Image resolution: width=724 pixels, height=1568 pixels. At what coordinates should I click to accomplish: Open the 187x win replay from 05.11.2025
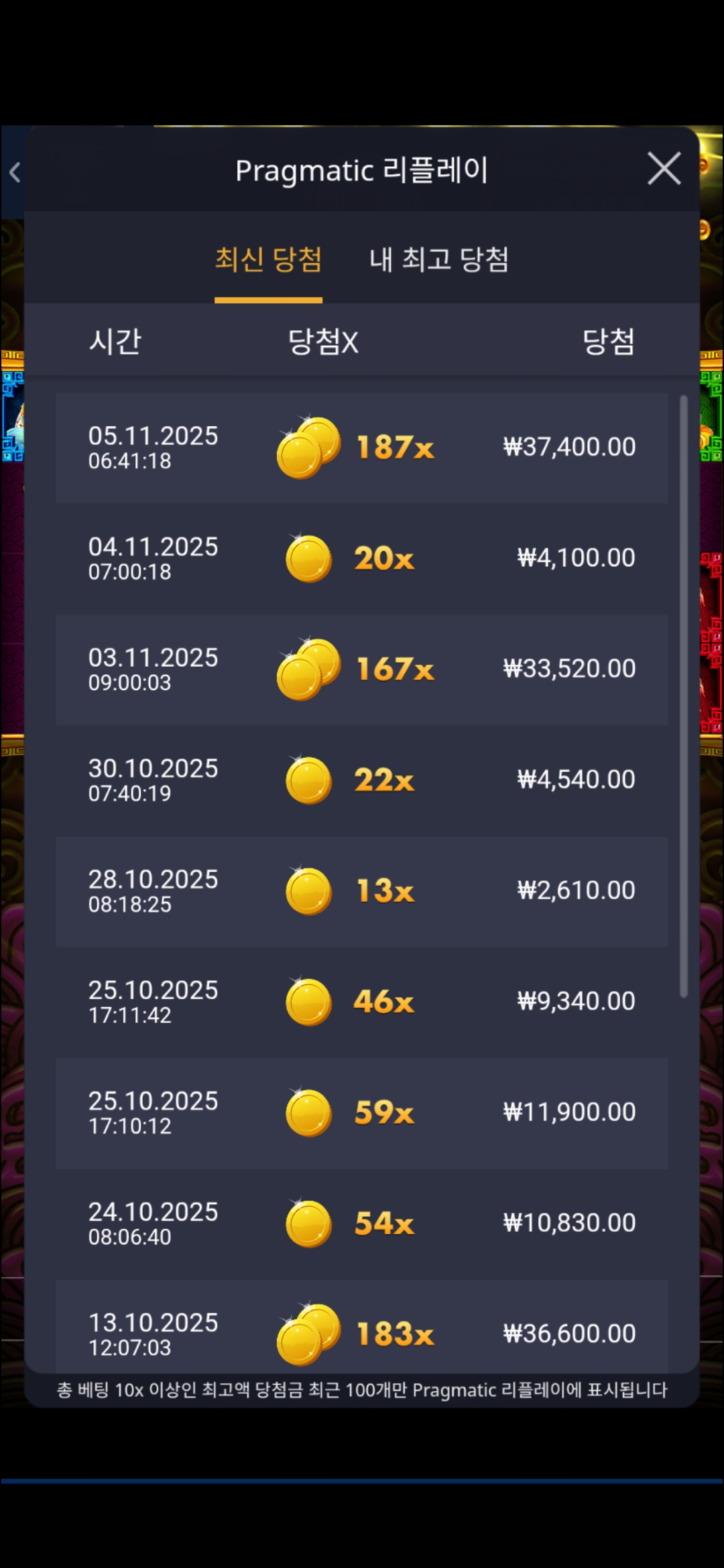pyautogui.click(x=362, y=448)
